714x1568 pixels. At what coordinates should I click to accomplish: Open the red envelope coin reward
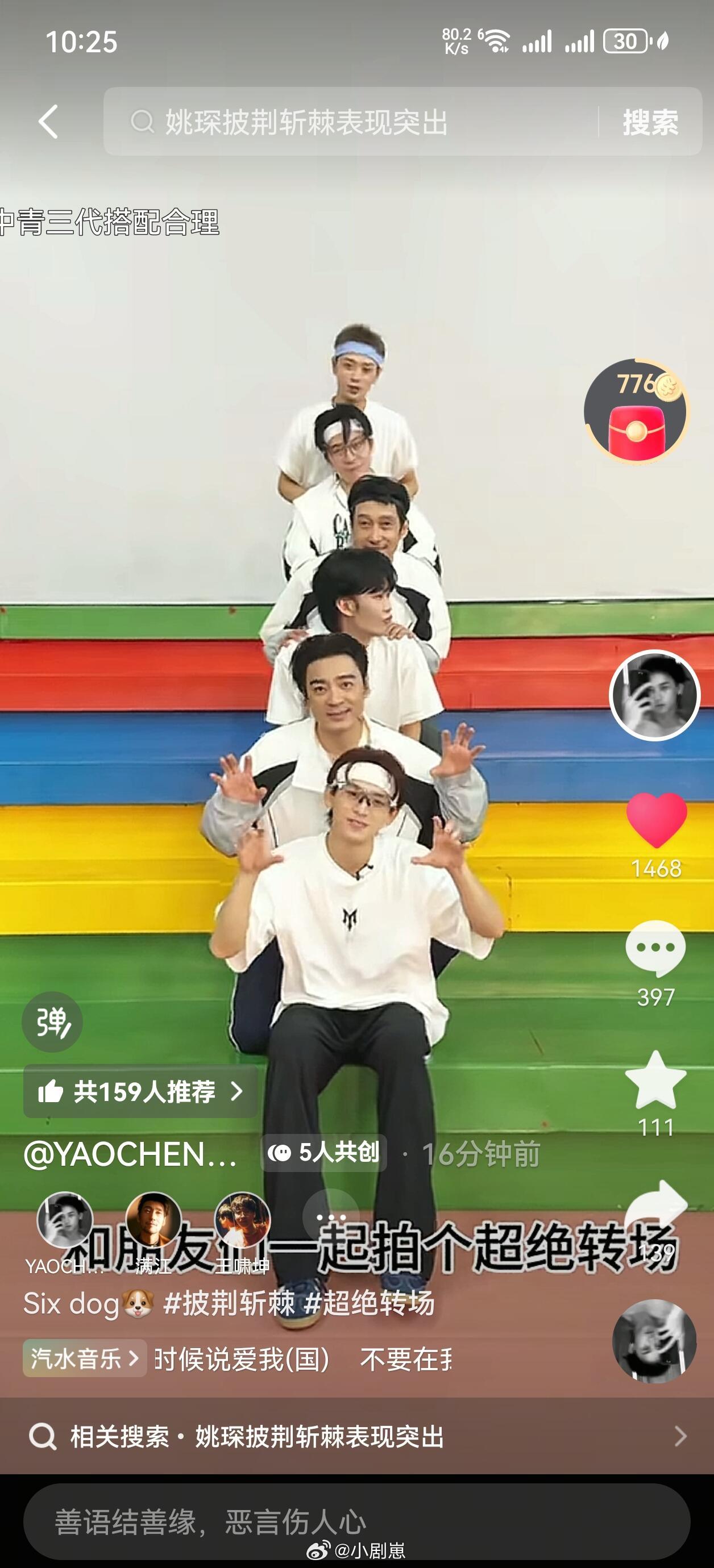click(x=636, y=411)
